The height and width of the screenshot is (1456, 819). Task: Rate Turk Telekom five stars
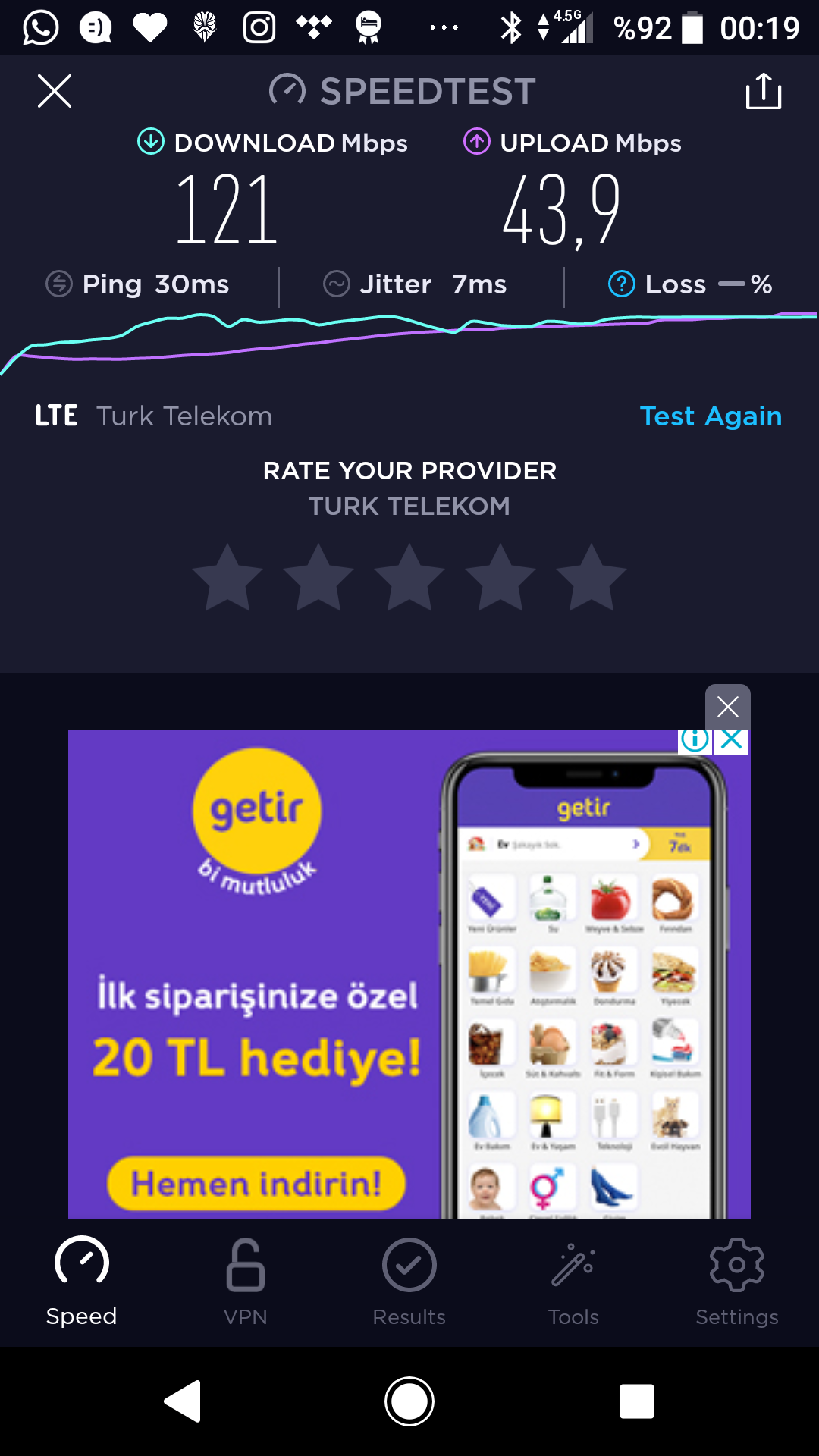tap(591, 578)
